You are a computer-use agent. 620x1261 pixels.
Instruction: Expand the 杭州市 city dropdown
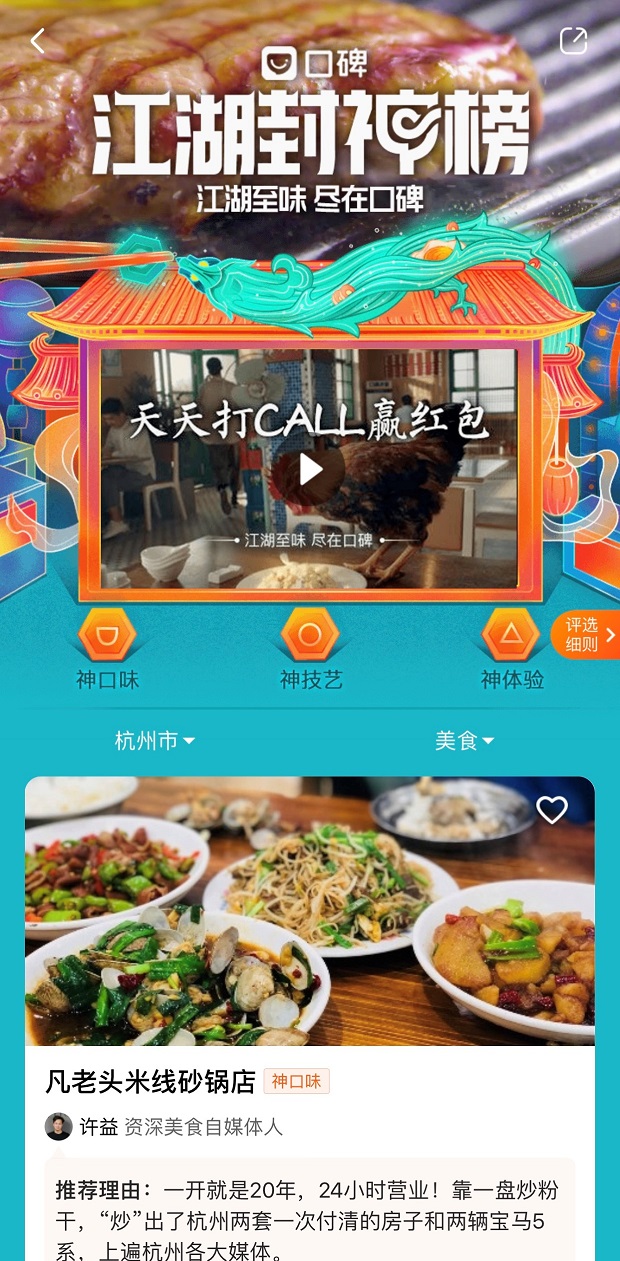pyautogui.click(x=155, y=741)
